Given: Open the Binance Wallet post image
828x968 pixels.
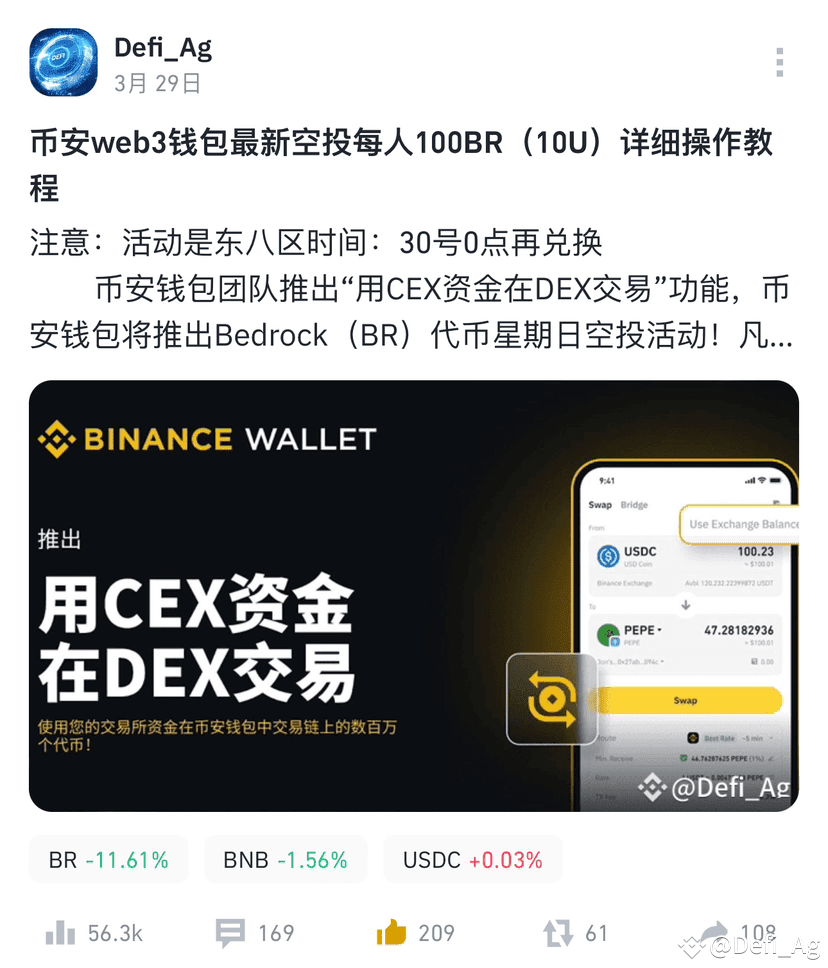Looking at the screenshot, I should pyautogui.click(x=413, y=595).
